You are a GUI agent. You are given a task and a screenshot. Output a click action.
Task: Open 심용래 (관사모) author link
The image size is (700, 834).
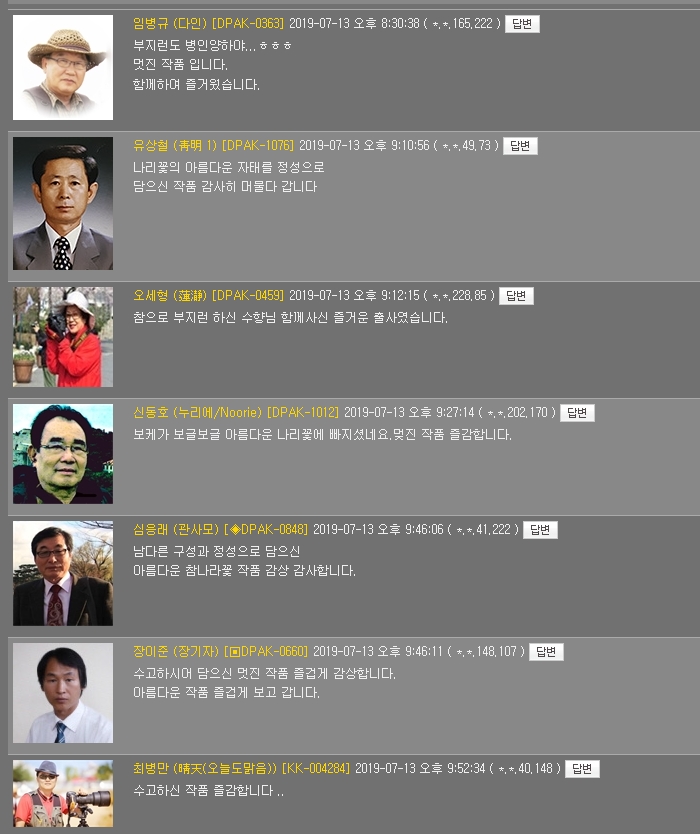coord(175,530)
